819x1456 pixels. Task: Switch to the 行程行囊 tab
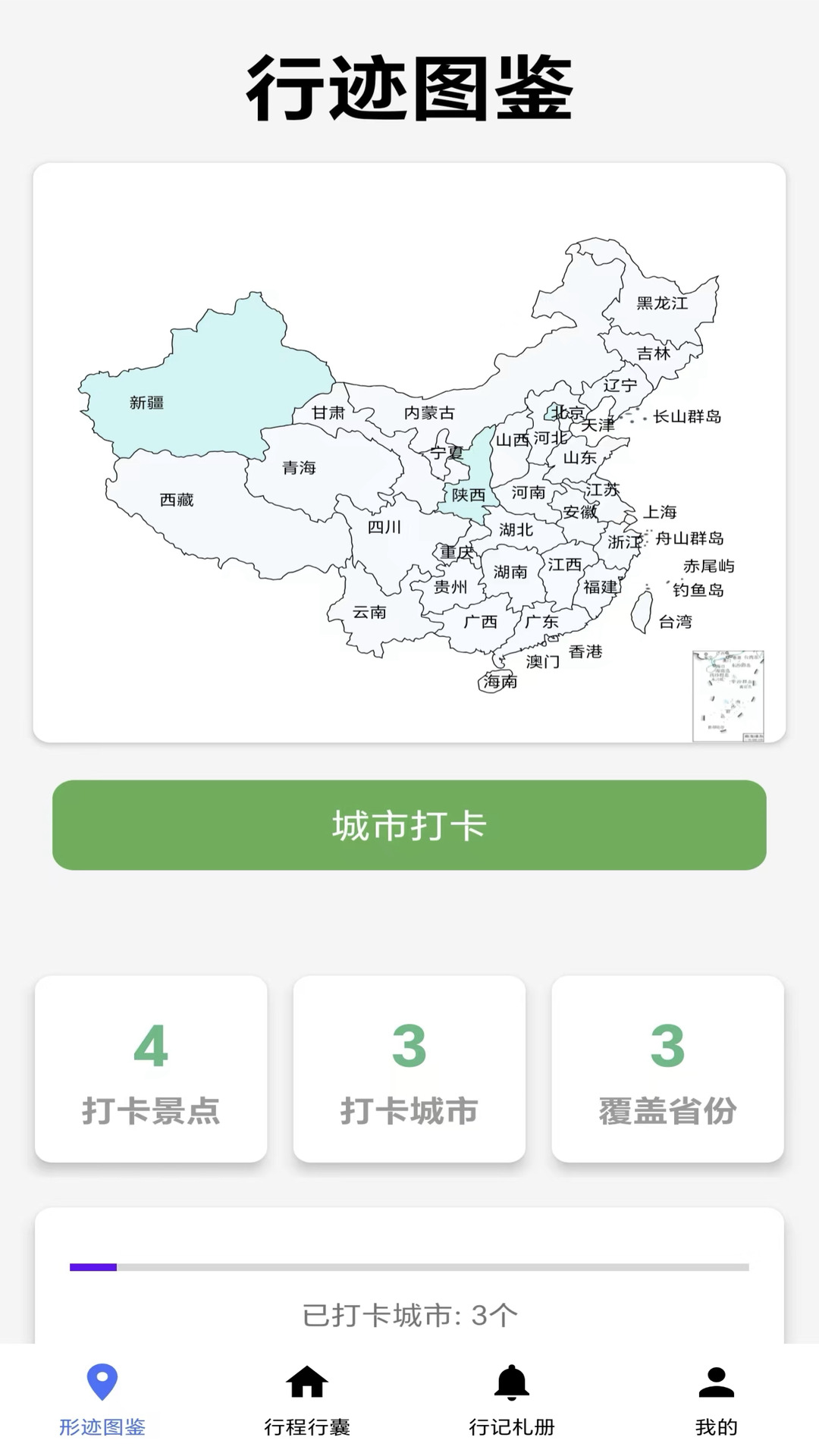point(307,1400)
